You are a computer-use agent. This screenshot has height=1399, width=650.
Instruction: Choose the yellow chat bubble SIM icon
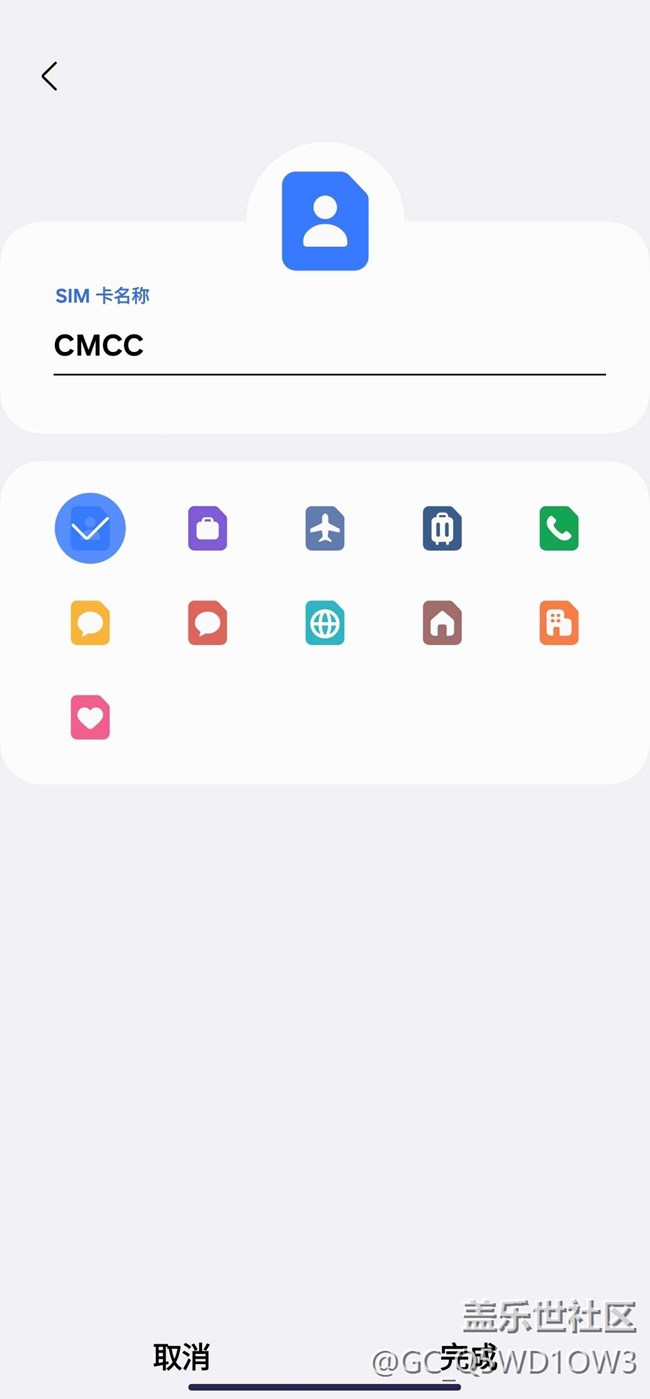coord(90,623)
